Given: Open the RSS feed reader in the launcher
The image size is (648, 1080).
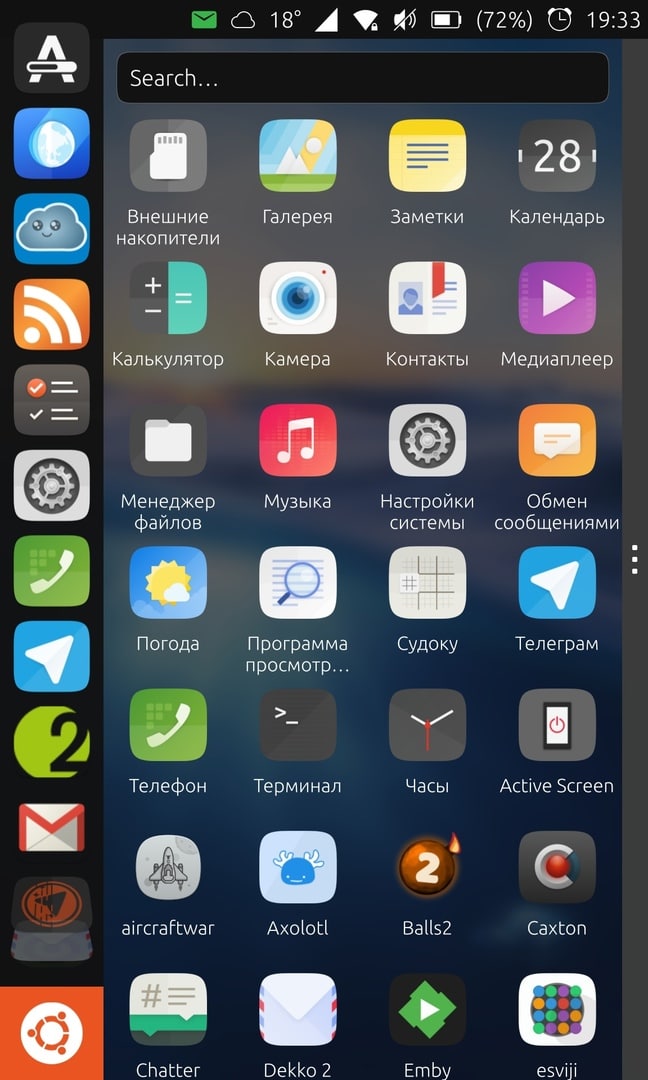Looking at the screenshot, I should click(51, 314).
